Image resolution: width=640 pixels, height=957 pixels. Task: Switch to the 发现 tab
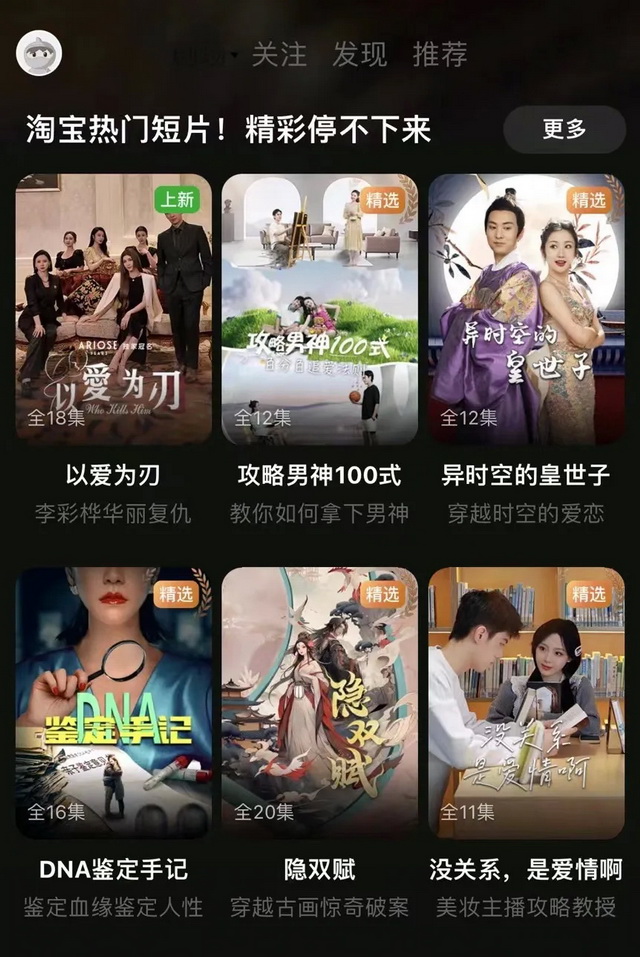click(359, 54)
